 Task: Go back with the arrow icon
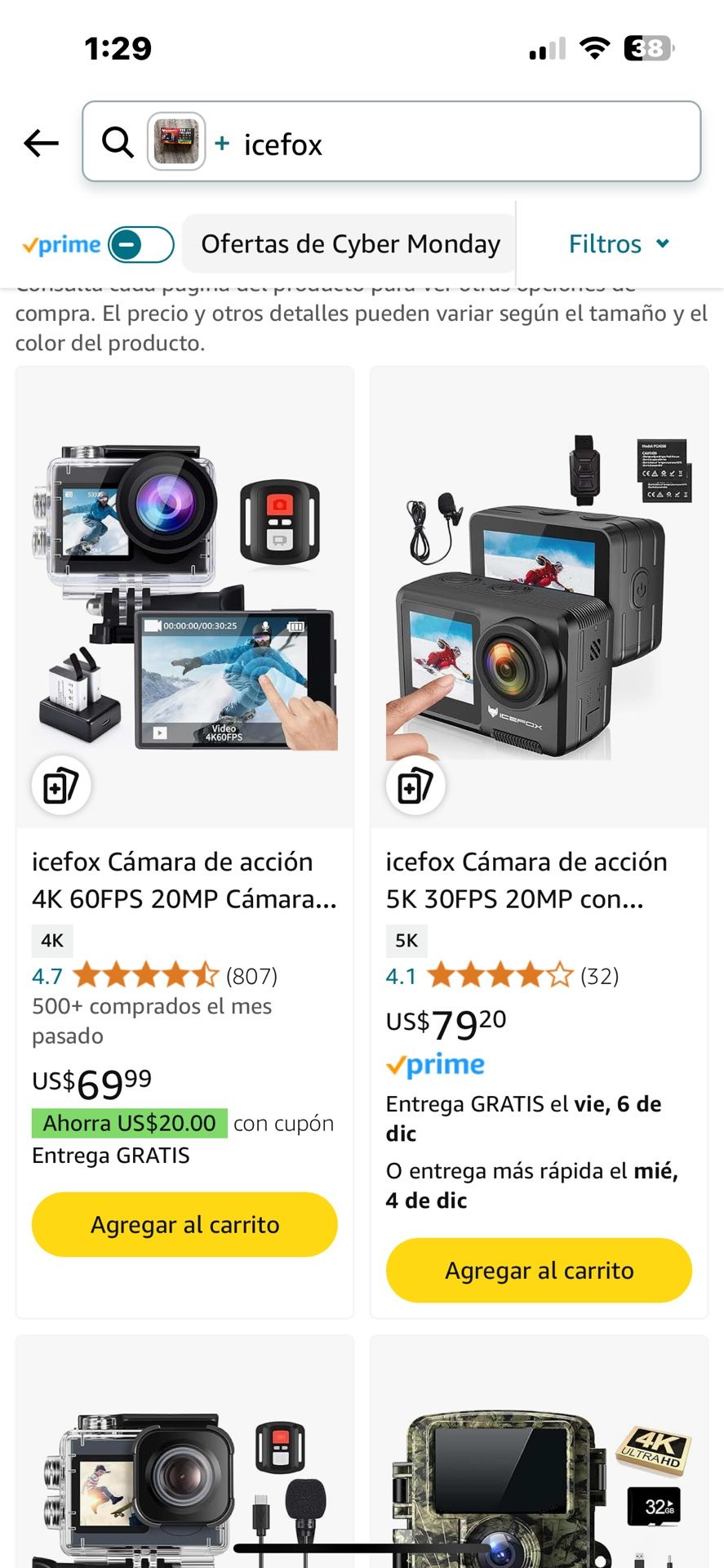[x=41, y=143]
